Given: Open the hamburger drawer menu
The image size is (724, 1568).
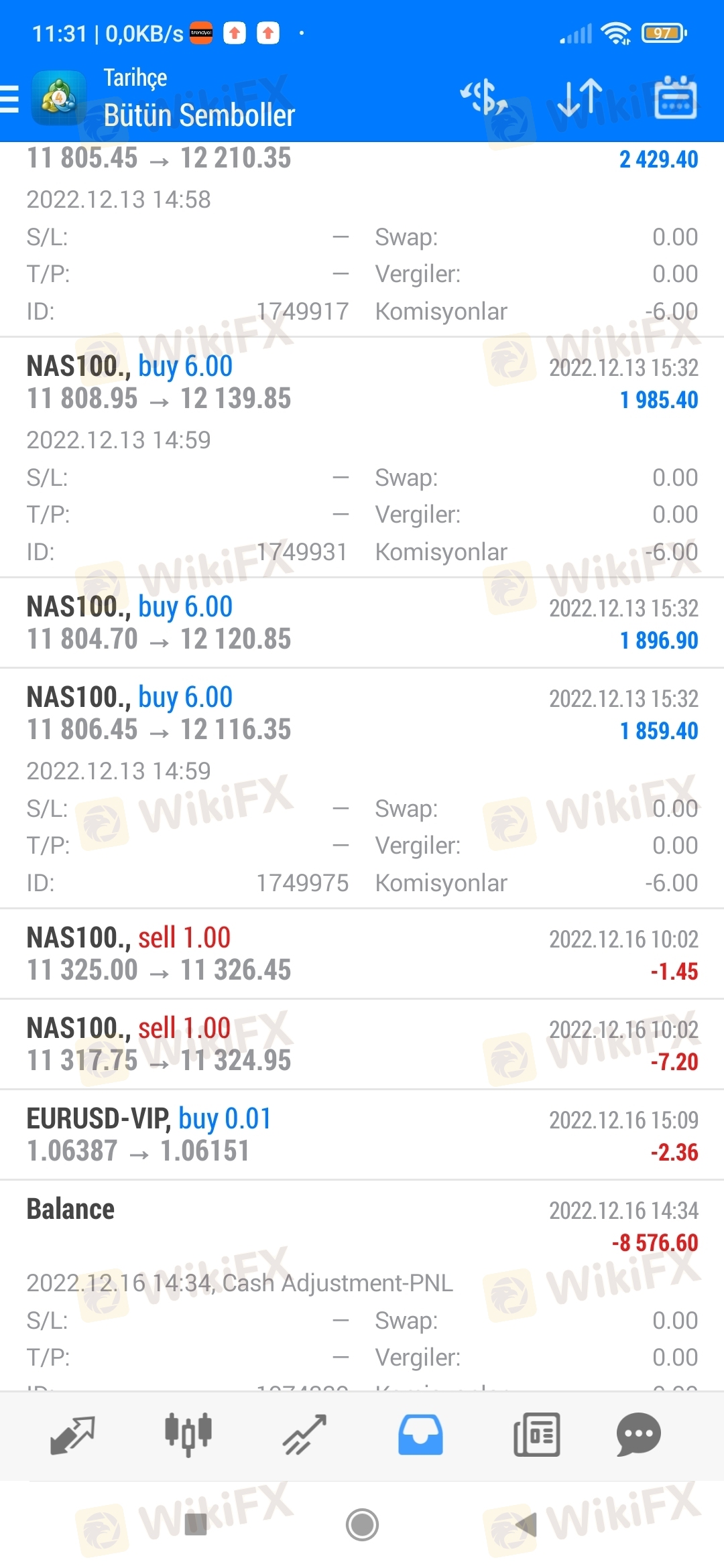Looking at the screenshot, I should click(9, 99).
